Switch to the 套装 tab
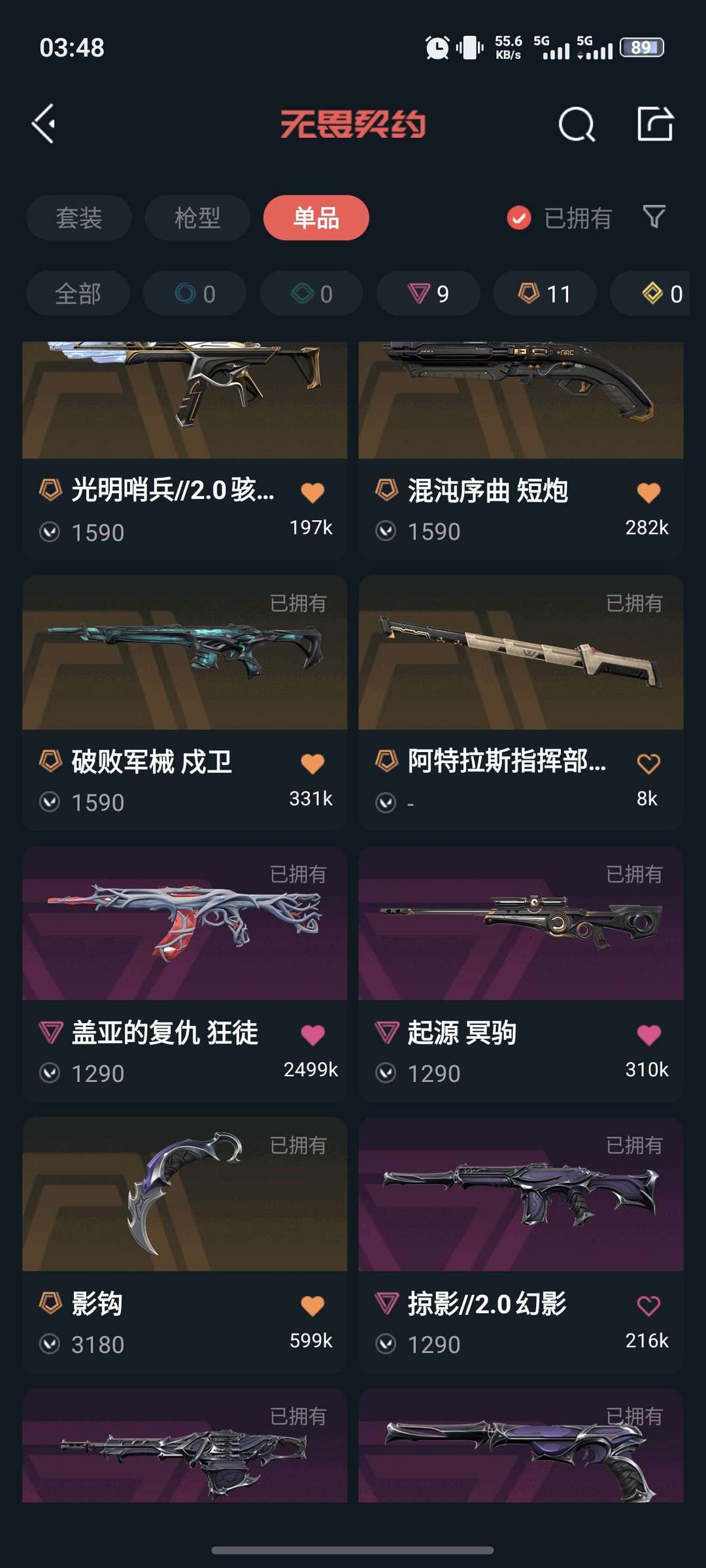This screenshot has height=1568, width=706. point(78,218)
